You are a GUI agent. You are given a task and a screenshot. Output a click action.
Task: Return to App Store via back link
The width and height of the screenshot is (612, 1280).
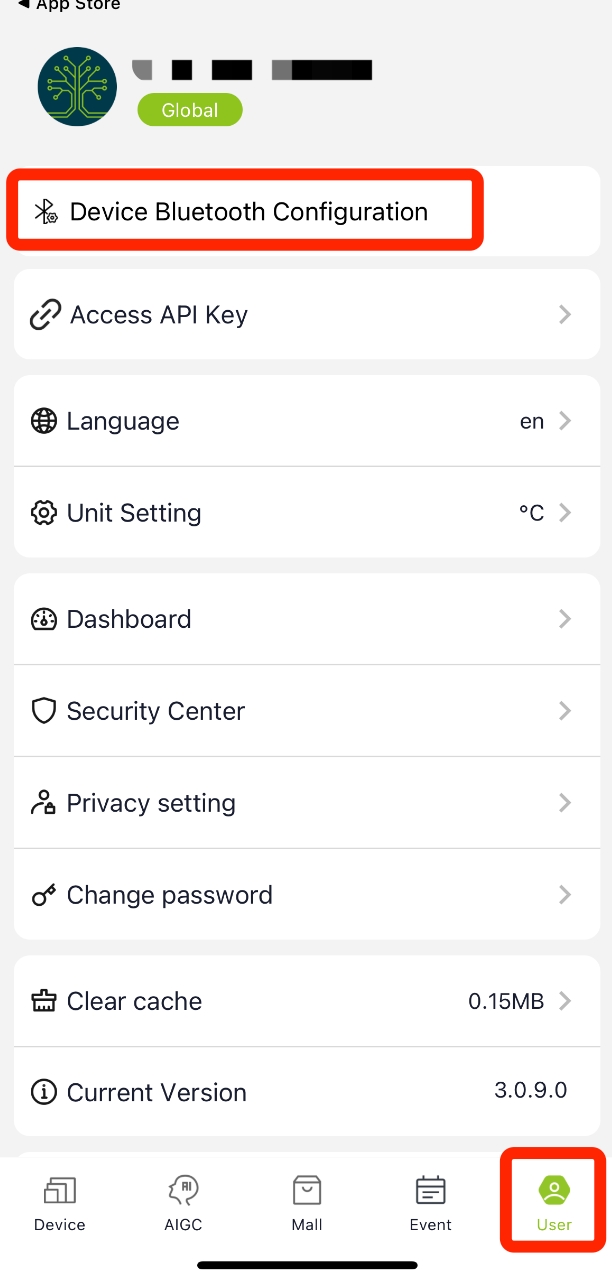tap(69, 5)
